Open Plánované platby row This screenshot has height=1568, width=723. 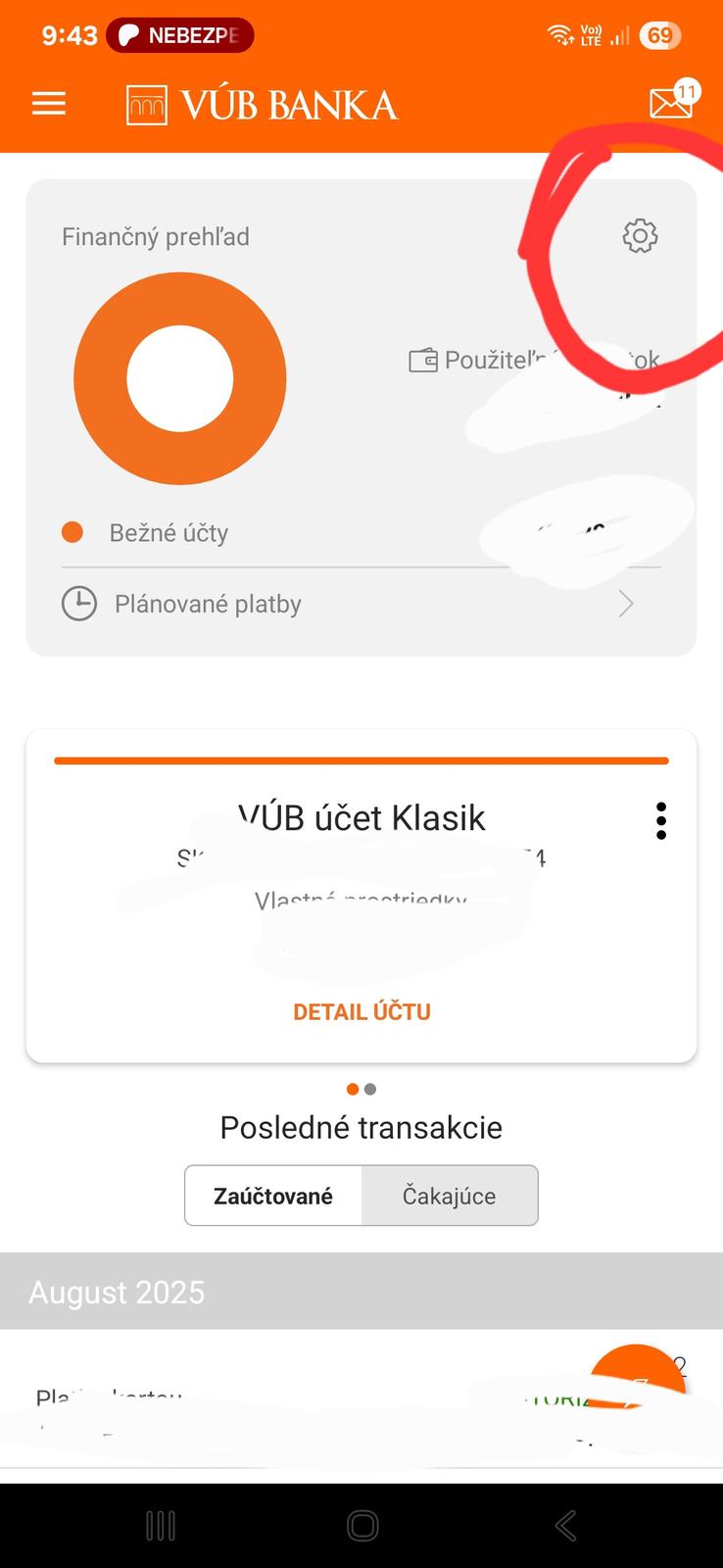coord(361,604)
